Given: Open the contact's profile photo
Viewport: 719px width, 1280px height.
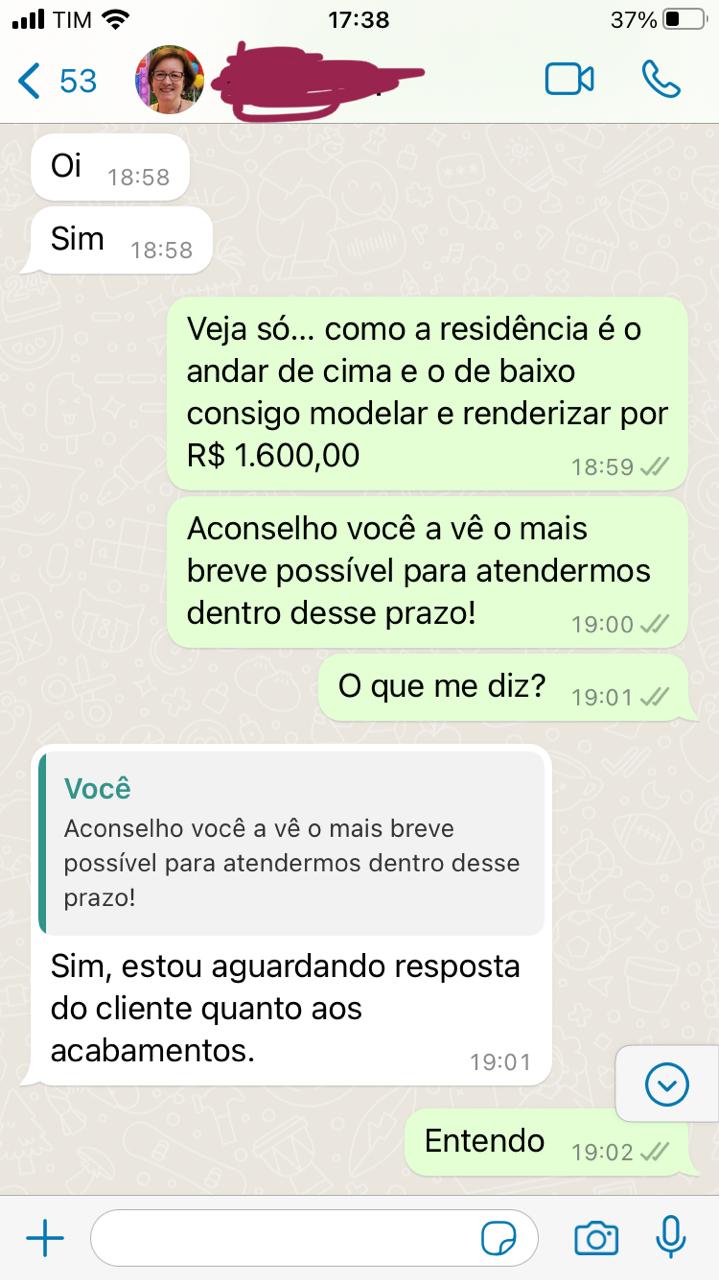Looking at the screenshot, I should coord(169,80).
